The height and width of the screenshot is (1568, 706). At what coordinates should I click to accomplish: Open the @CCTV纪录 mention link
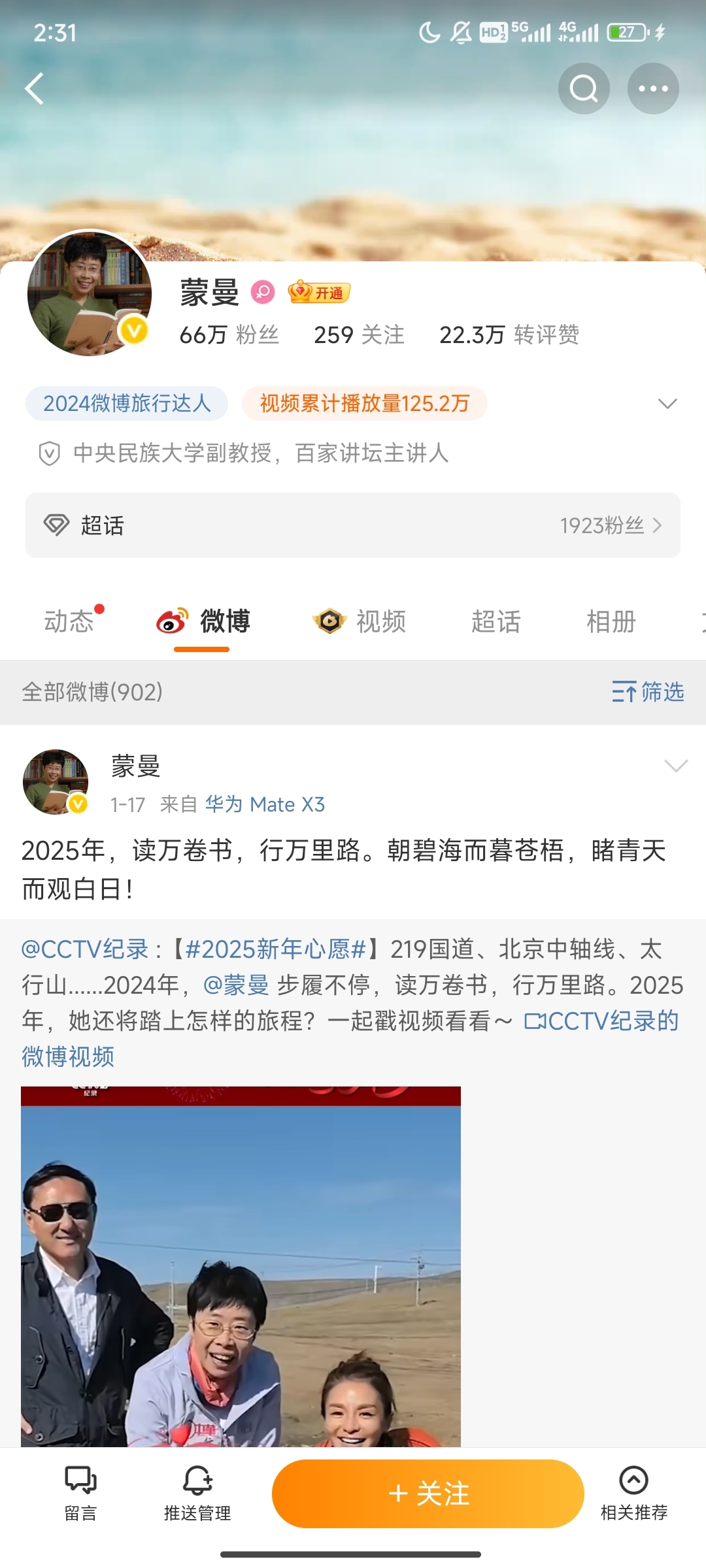tap(85, 949)
